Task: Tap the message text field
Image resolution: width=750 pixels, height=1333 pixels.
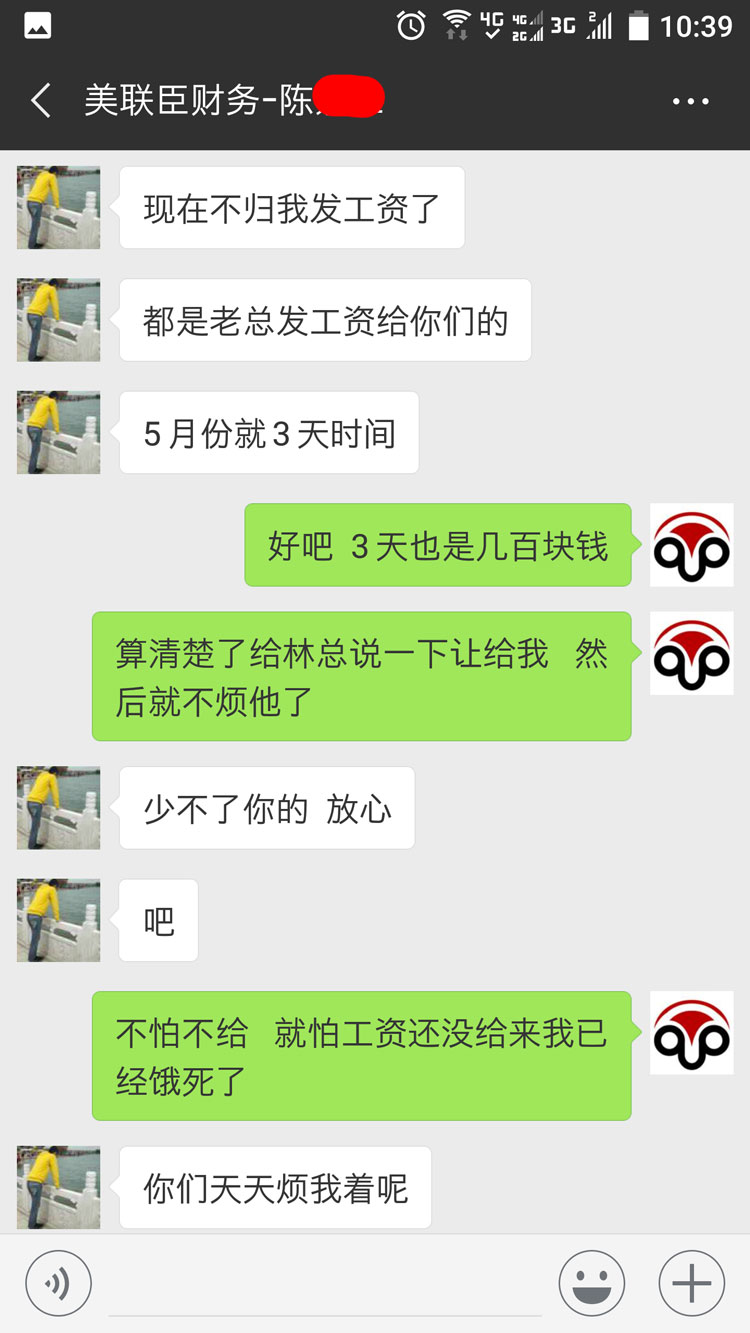Action: coord(325,1285)
